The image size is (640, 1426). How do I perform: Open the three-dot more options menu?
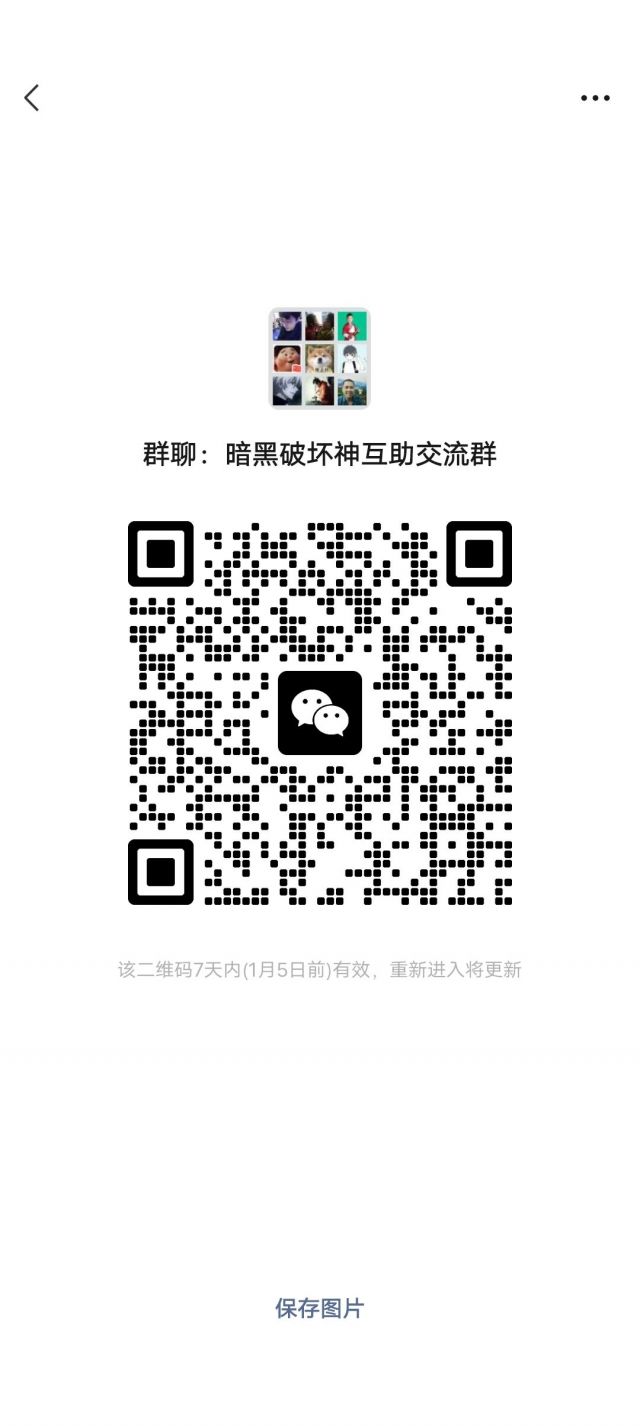point(595,98)
